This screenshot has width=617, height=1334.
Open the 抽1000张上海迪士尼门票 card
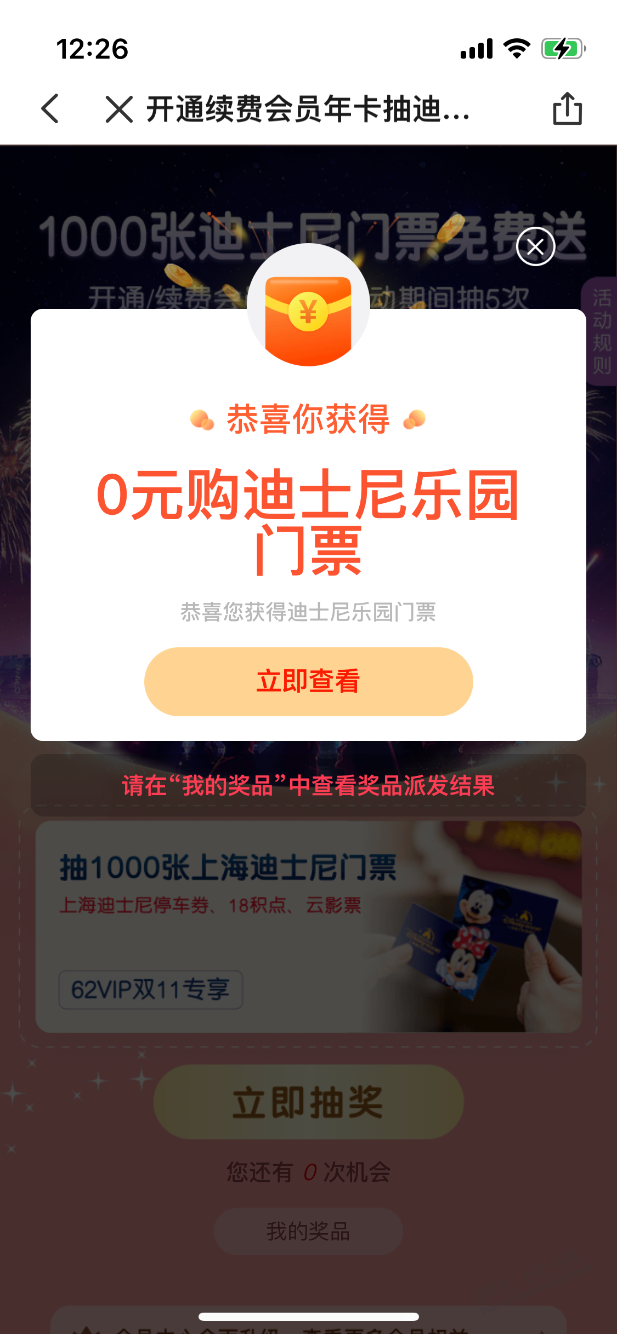tap(308, 926)
